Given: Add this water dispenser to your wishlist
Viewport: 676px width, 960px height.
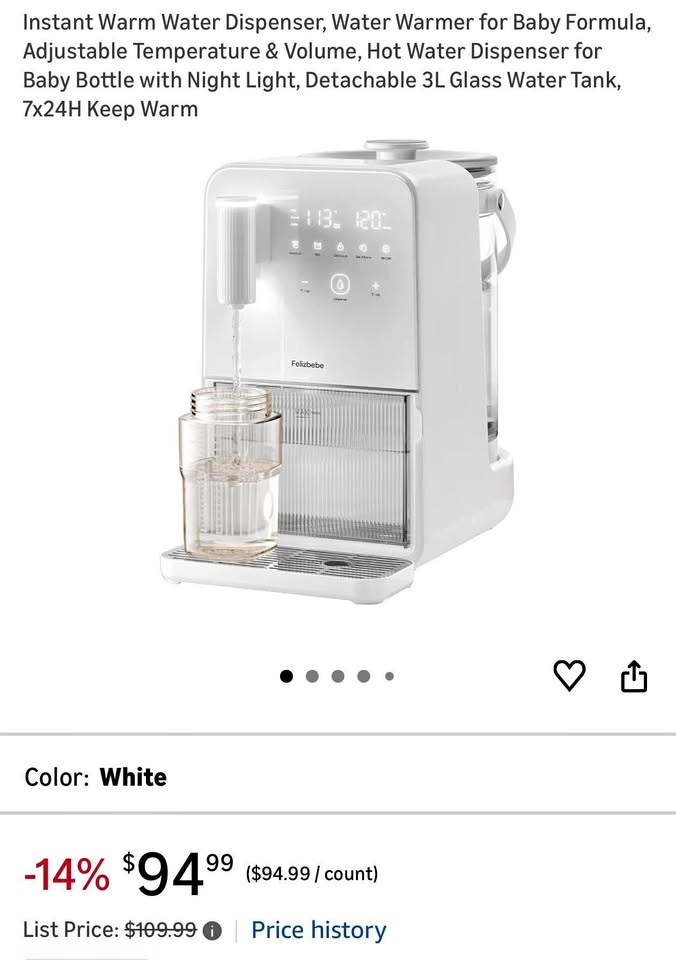Looking at the screenshot, I should [x=569, y=676].
